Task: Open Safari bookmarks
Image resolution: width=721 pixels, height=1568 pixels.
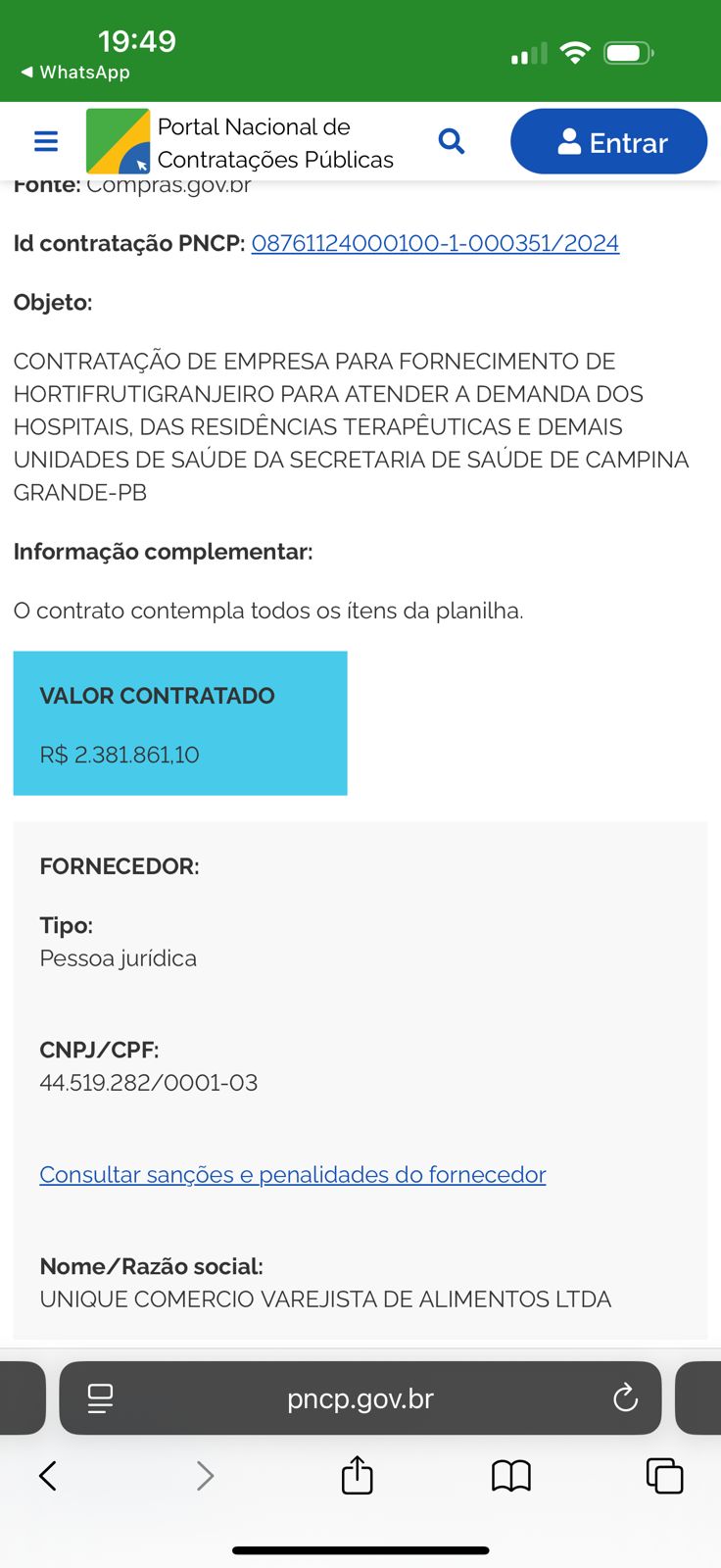Action: [x=510, y=1475]
